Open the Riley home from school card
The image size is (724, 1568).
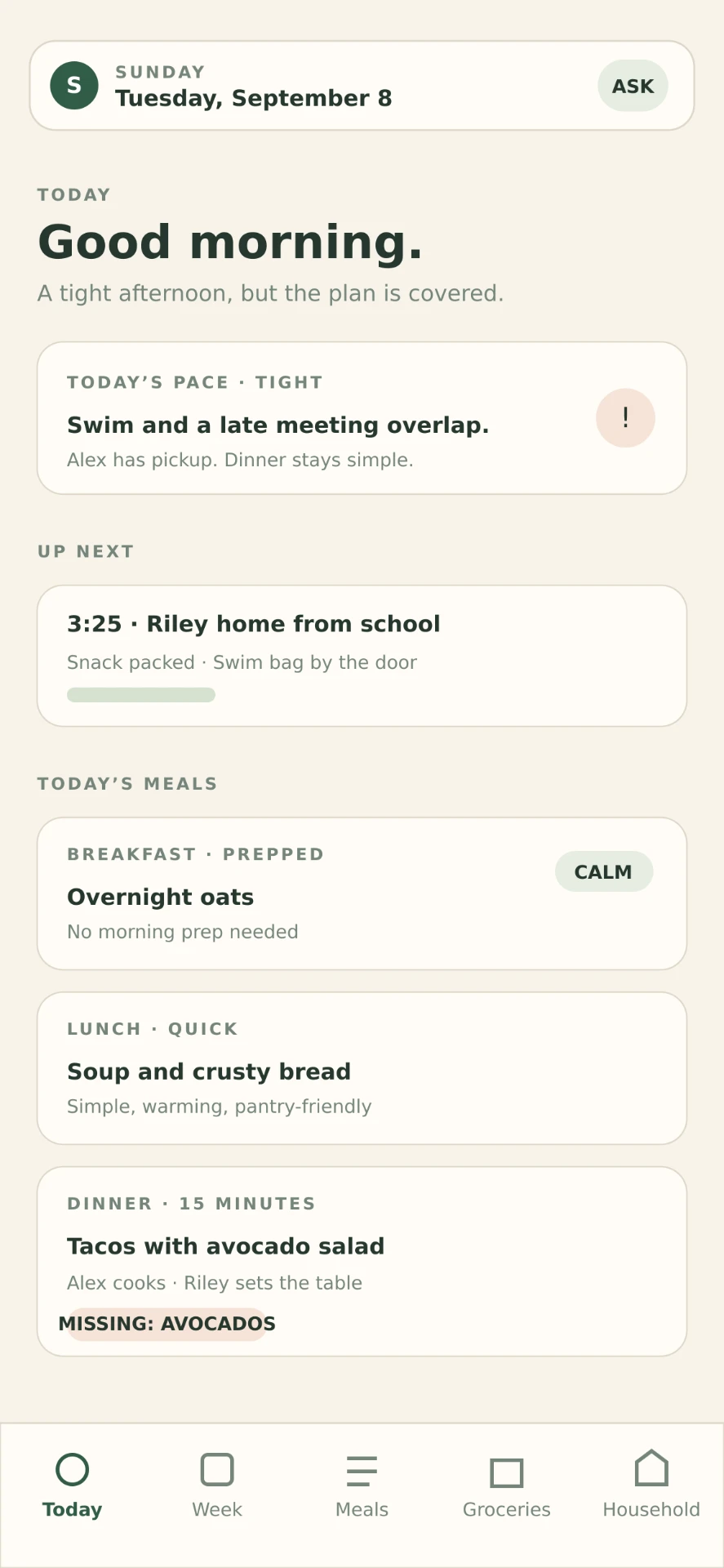click(x=362, y=656)
